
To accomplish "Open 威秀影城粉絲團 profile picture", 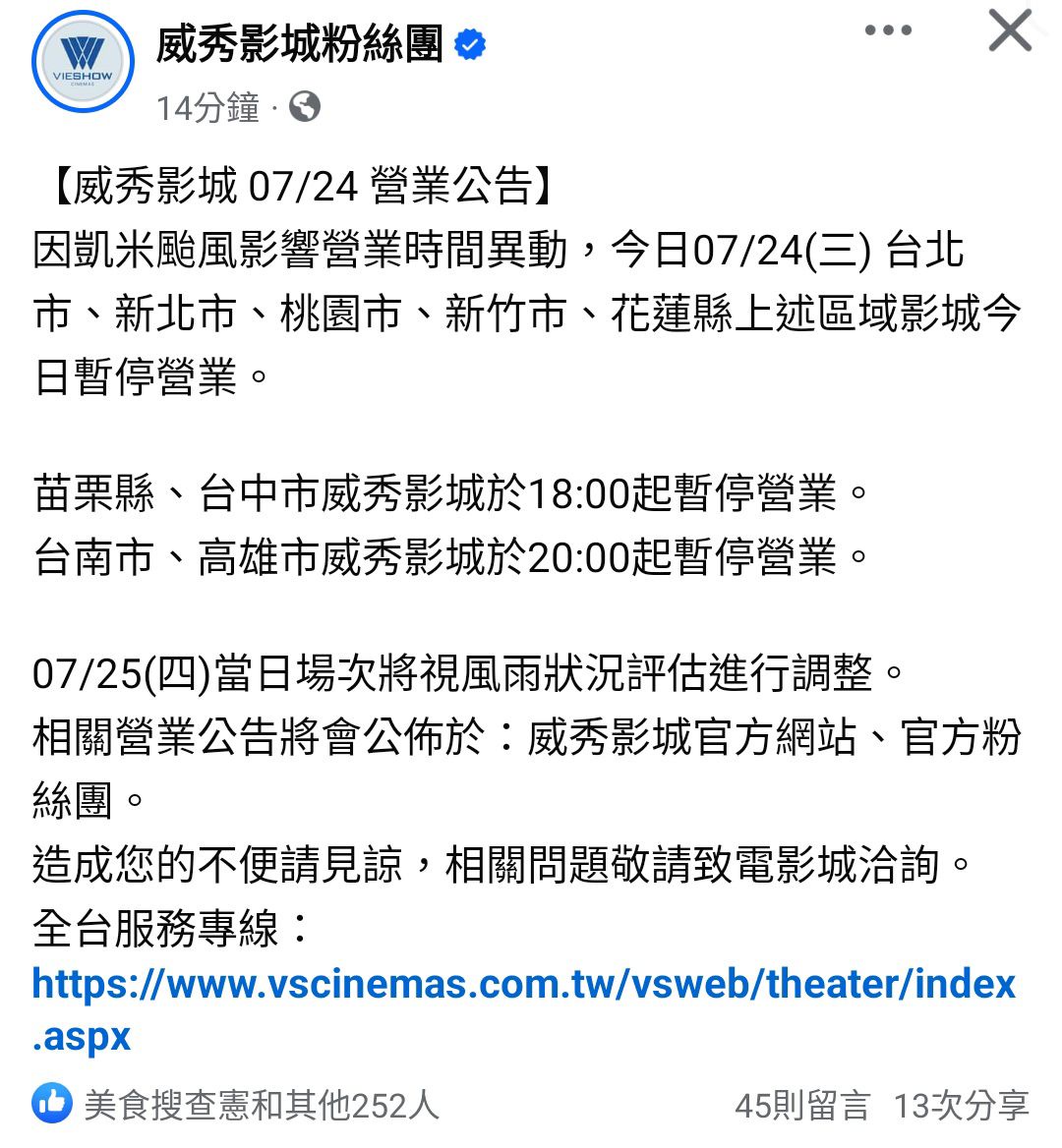I will point(83,62).
